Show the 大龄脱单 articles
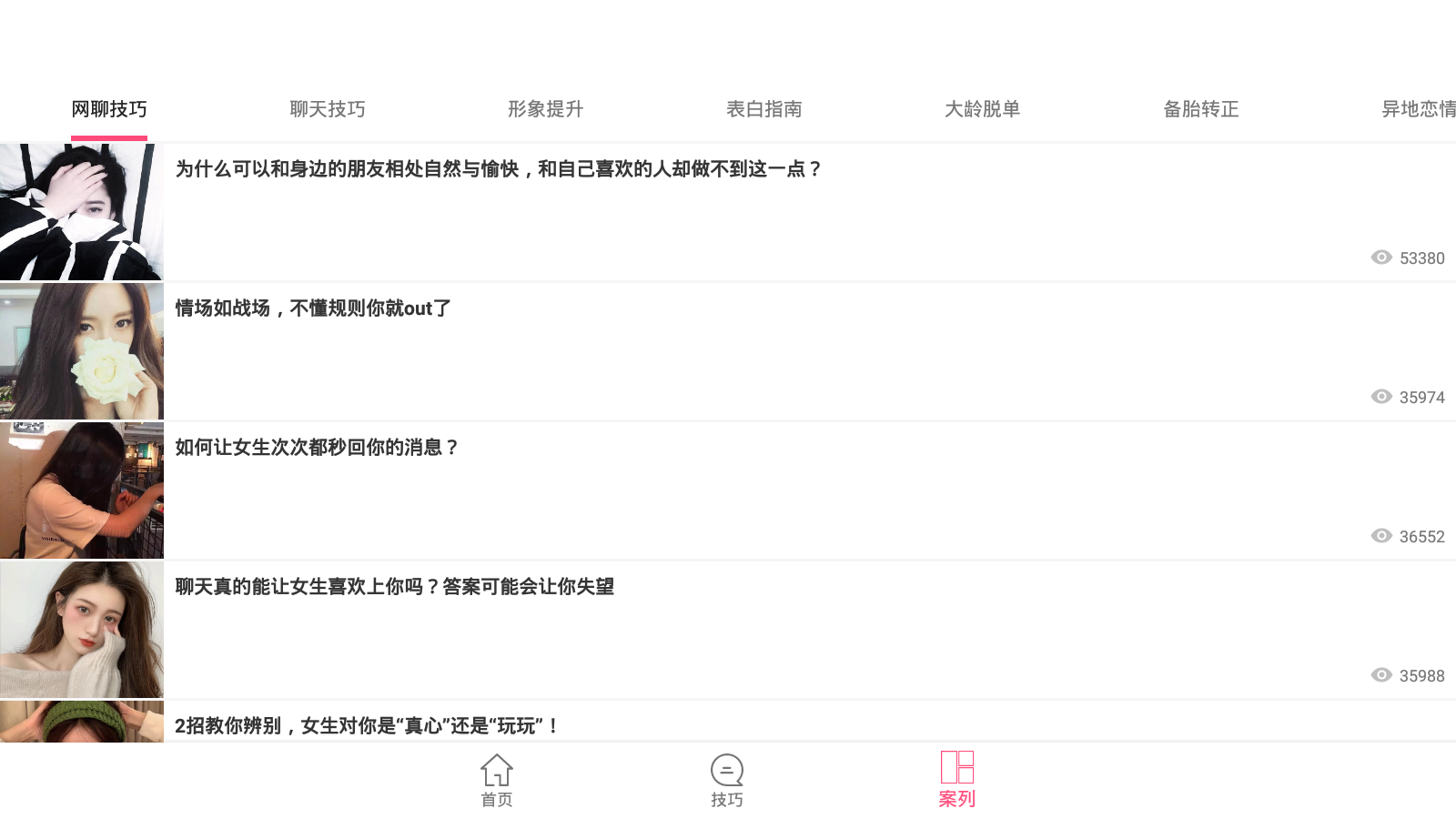The width and height of the screenshot is (1456, 819). pyautogui.click(x=982, y=109)
